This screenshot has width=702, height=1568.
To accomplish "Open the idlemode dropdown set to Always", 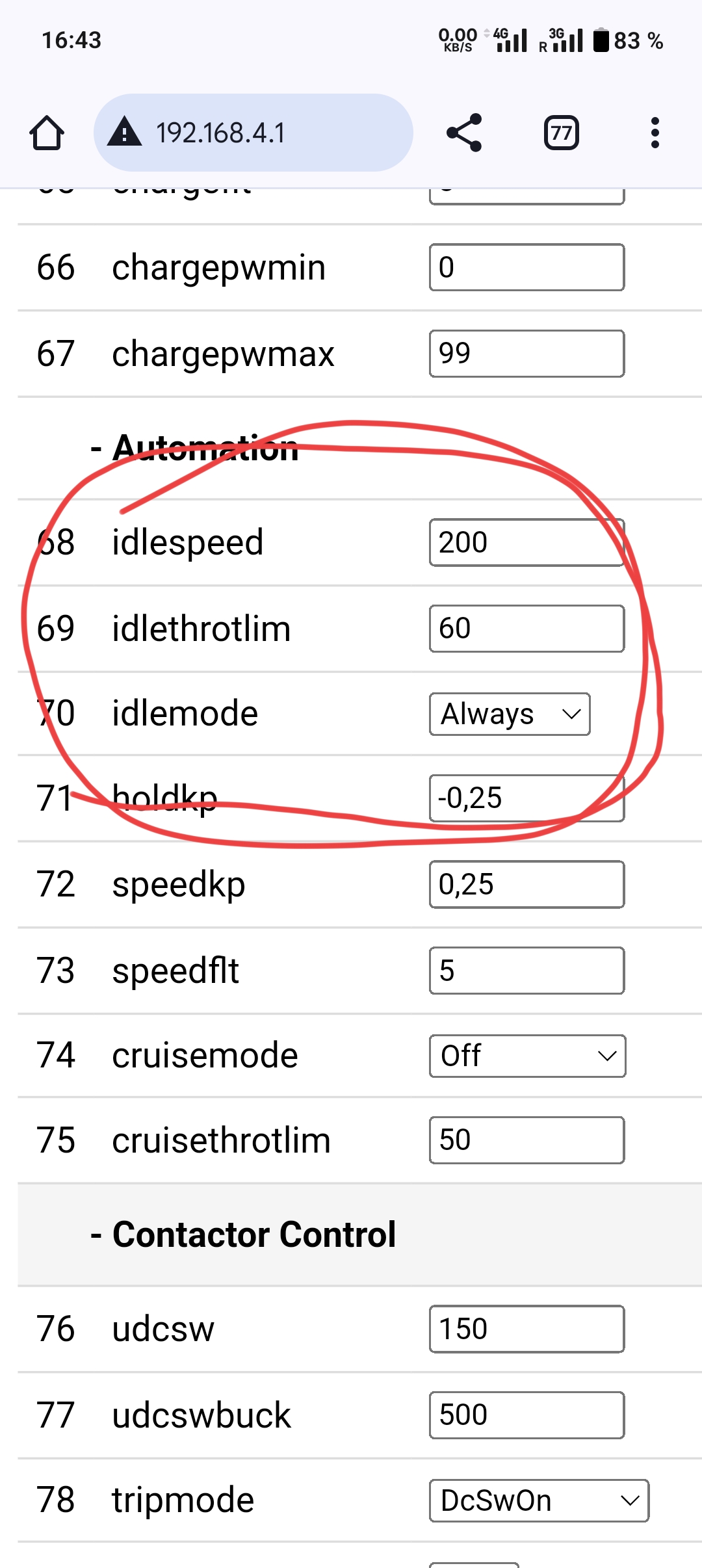I will point(510,714).
